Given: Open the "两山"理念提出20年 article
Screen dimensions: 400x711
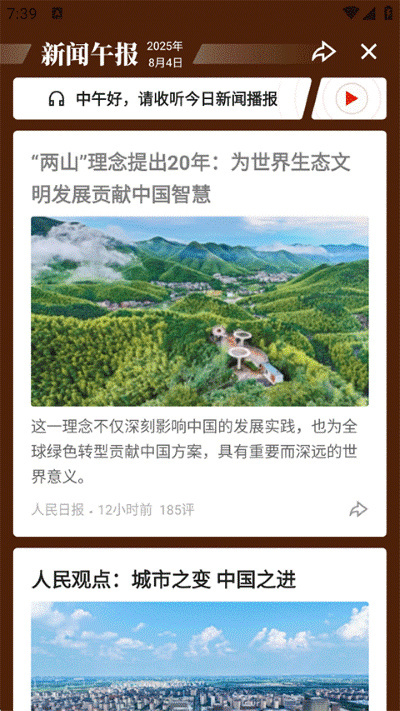Looking at the screenshot, I should coord(191,179).
